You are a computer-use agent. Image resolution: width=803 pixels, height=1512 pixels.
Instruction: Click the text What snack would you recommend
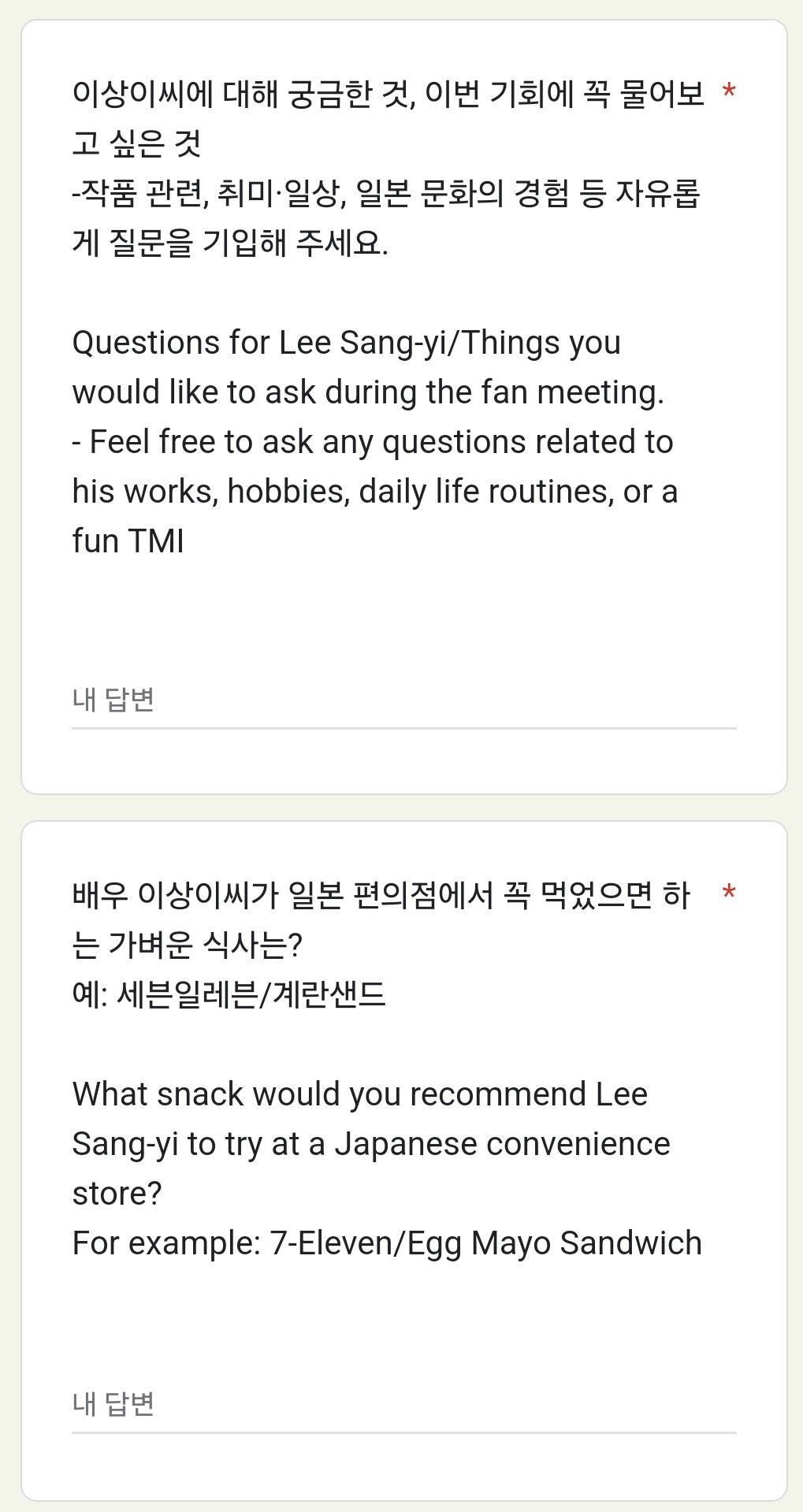(x=355, y=1092)
